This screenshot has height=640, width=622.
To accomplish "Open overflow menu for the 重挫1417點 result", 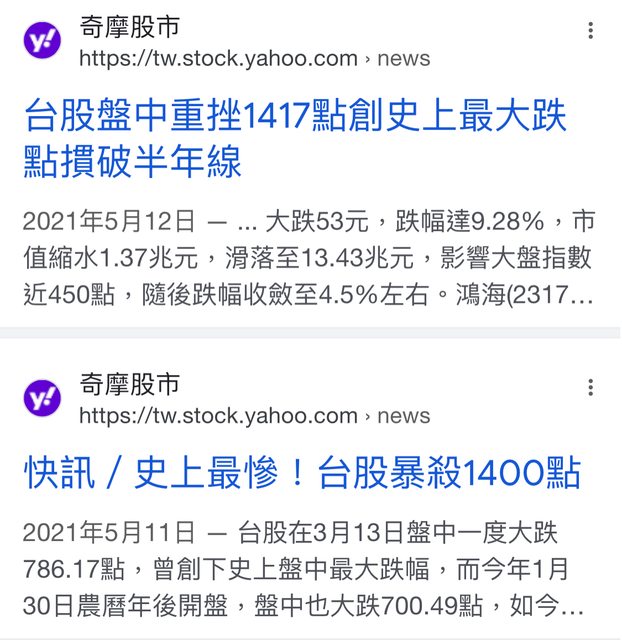I will pos(591,31).
